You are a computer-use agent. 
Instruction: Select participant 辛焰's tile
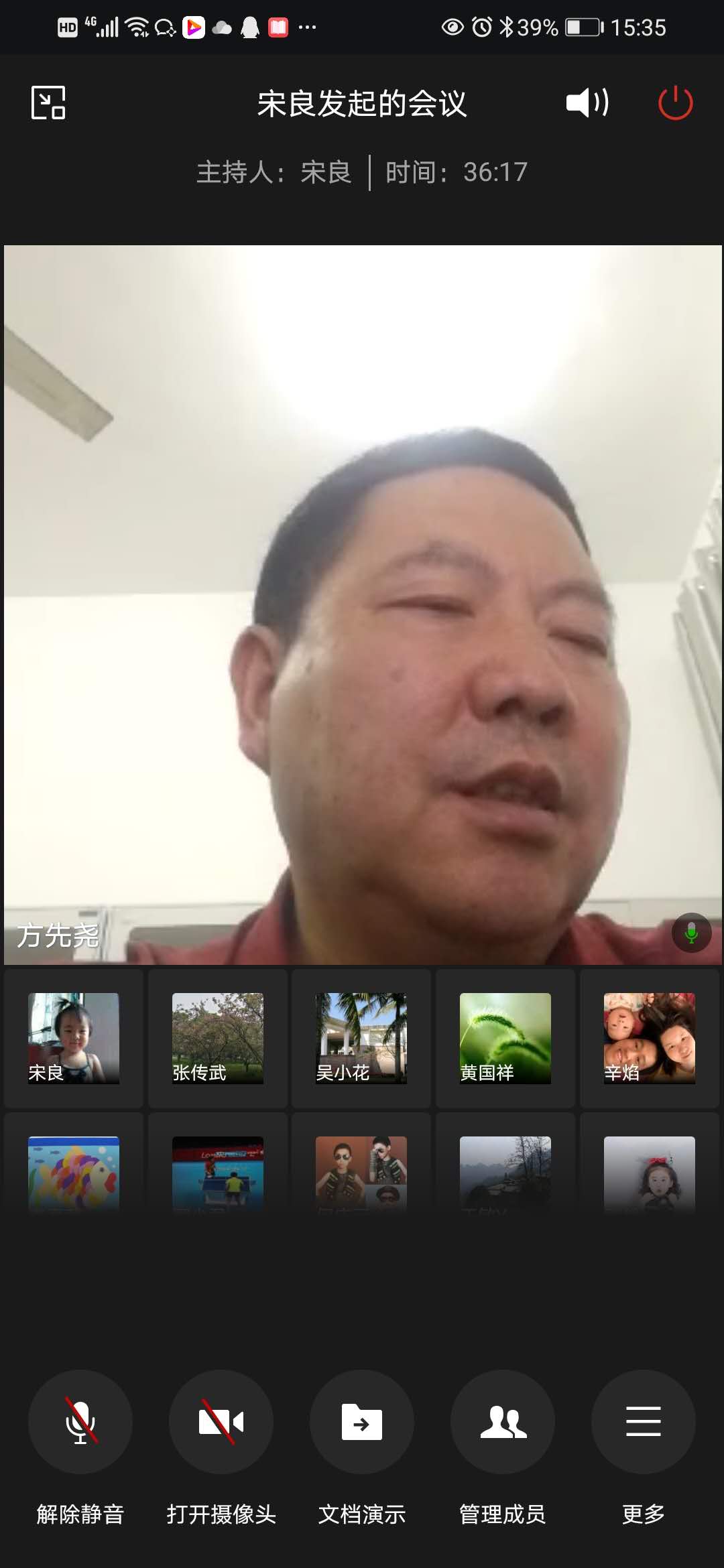[649, 1038]
